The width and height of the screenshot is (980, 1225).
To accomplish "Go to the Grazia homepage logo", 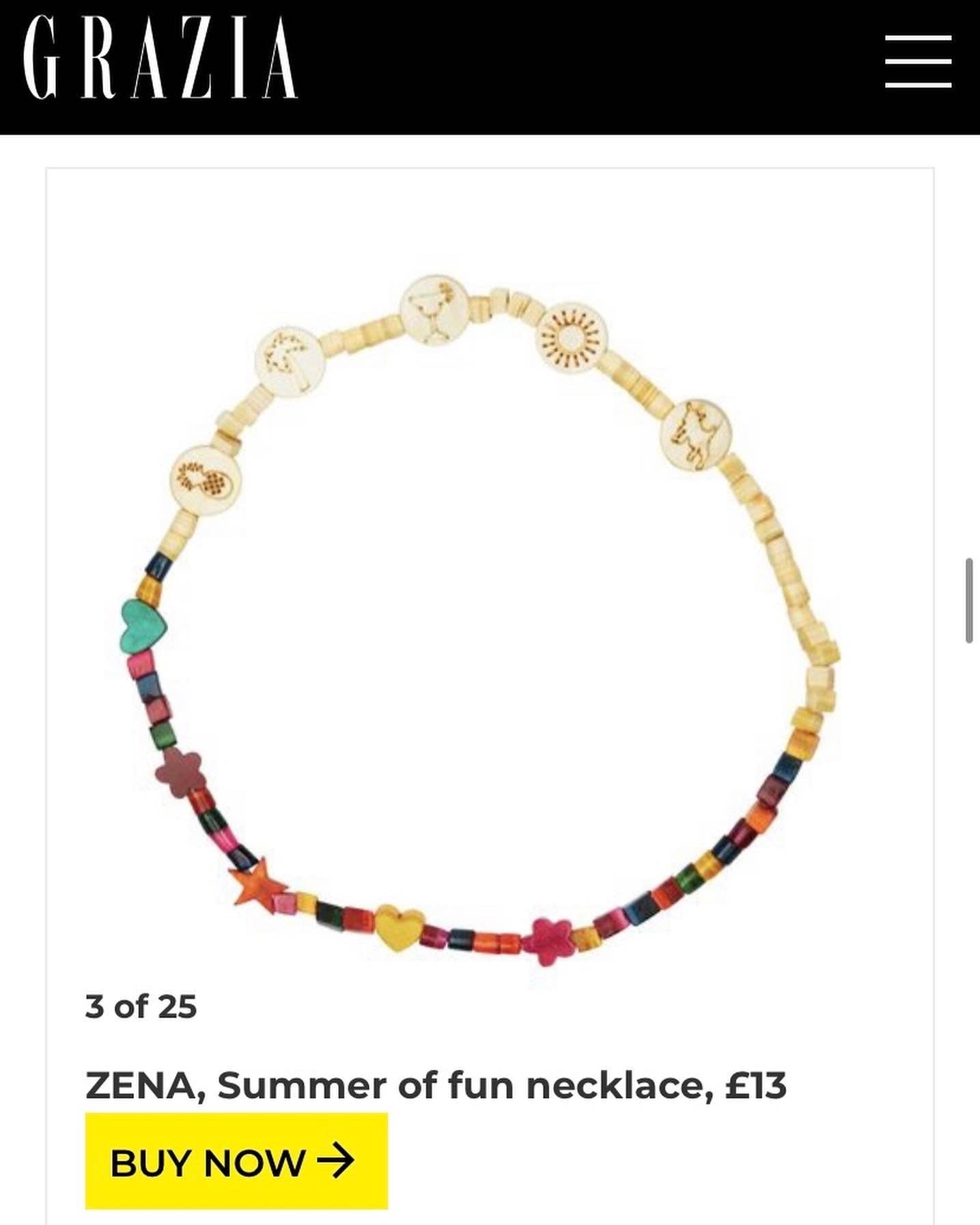I will (x=160, y=59).
